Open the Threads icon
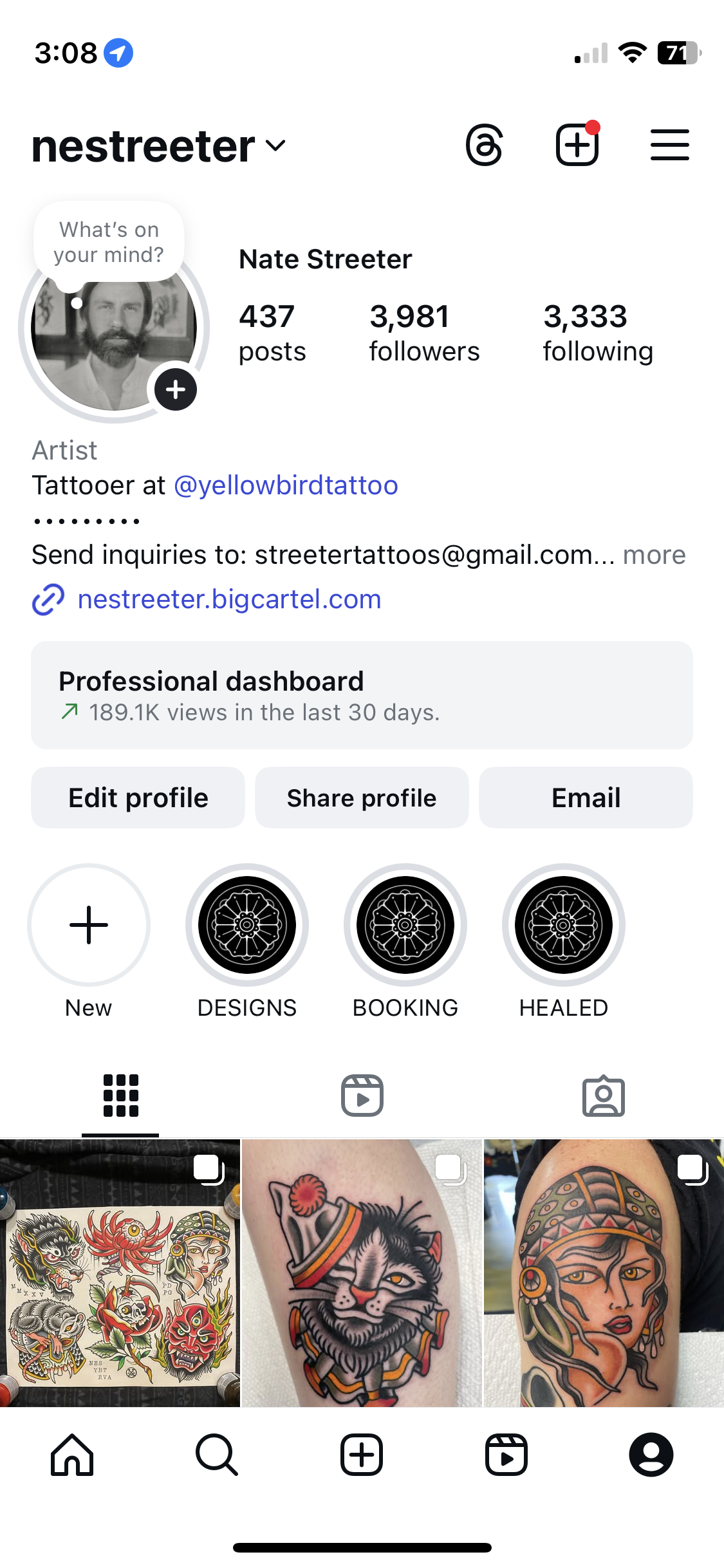 click(x=484, y=145)
